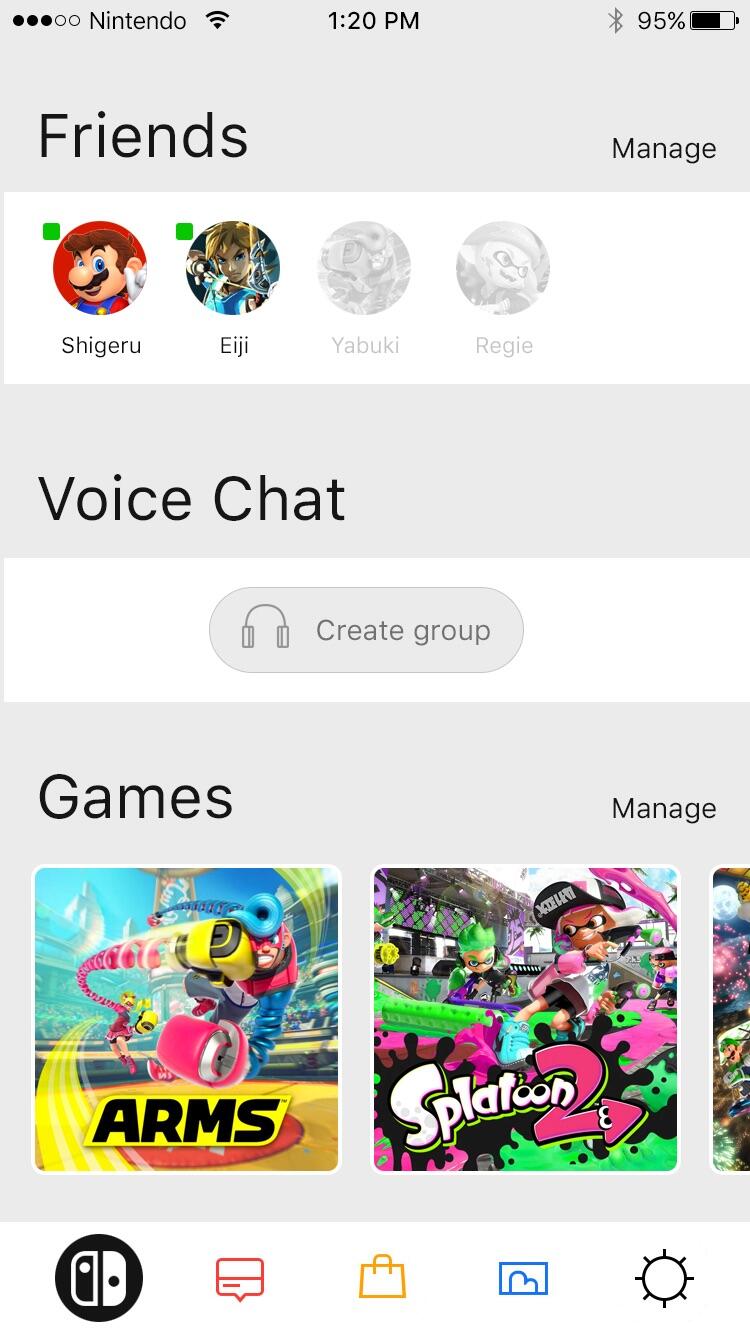
Task: Open the settings gear tab
Action: pyautogui.click(x=664, y=1278)
